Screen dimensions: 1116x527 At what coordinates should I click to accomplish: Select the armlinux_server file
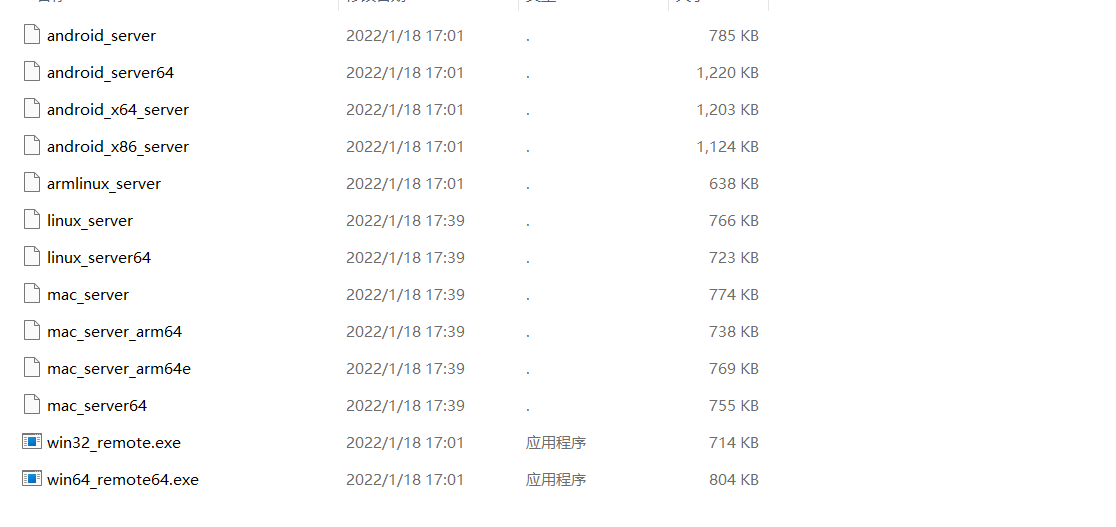point(103,184)
